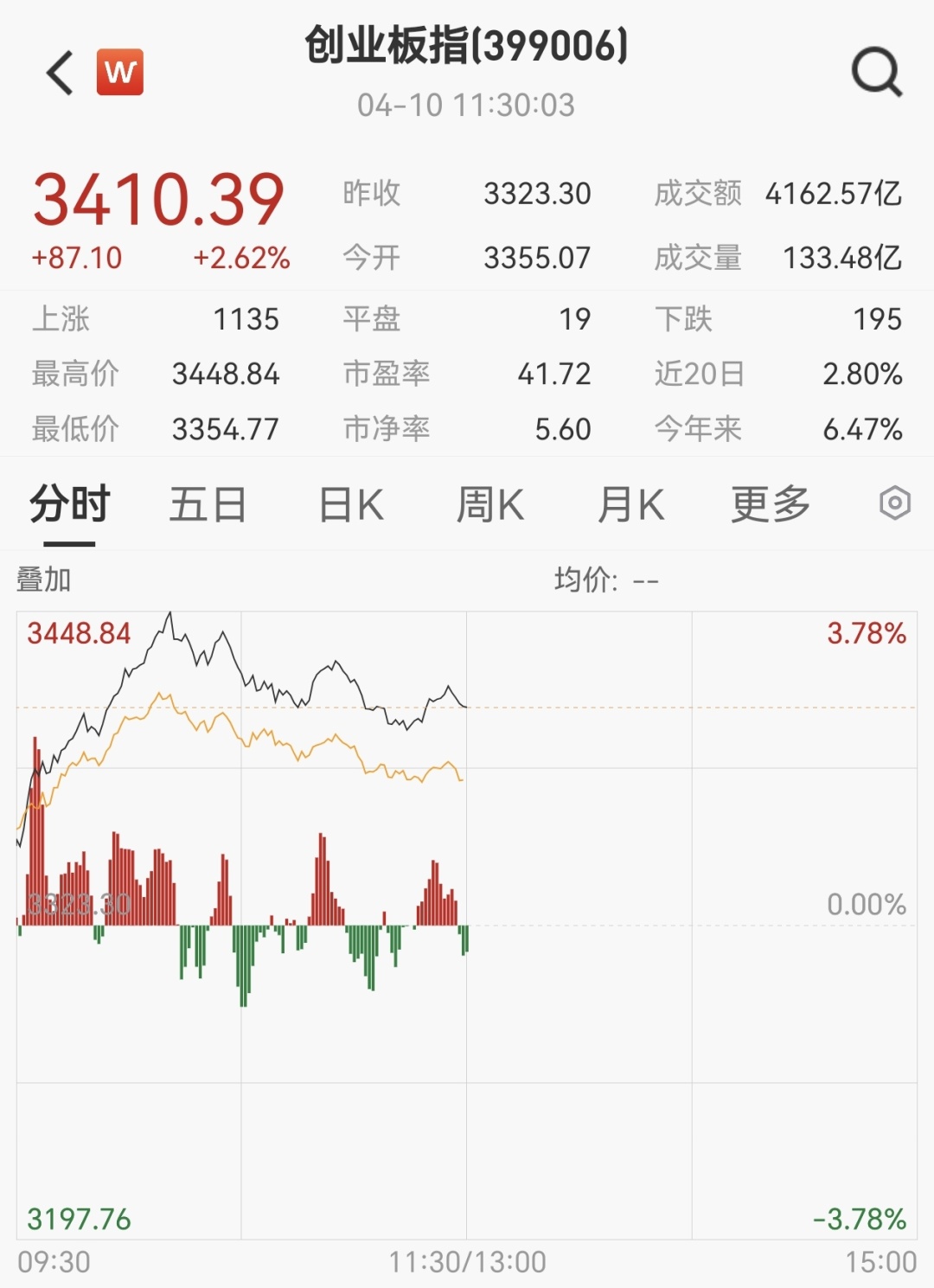This screenshot has height=1288, width=934.
Task: Show the 月K monthly chart
Action: point(630,504)
